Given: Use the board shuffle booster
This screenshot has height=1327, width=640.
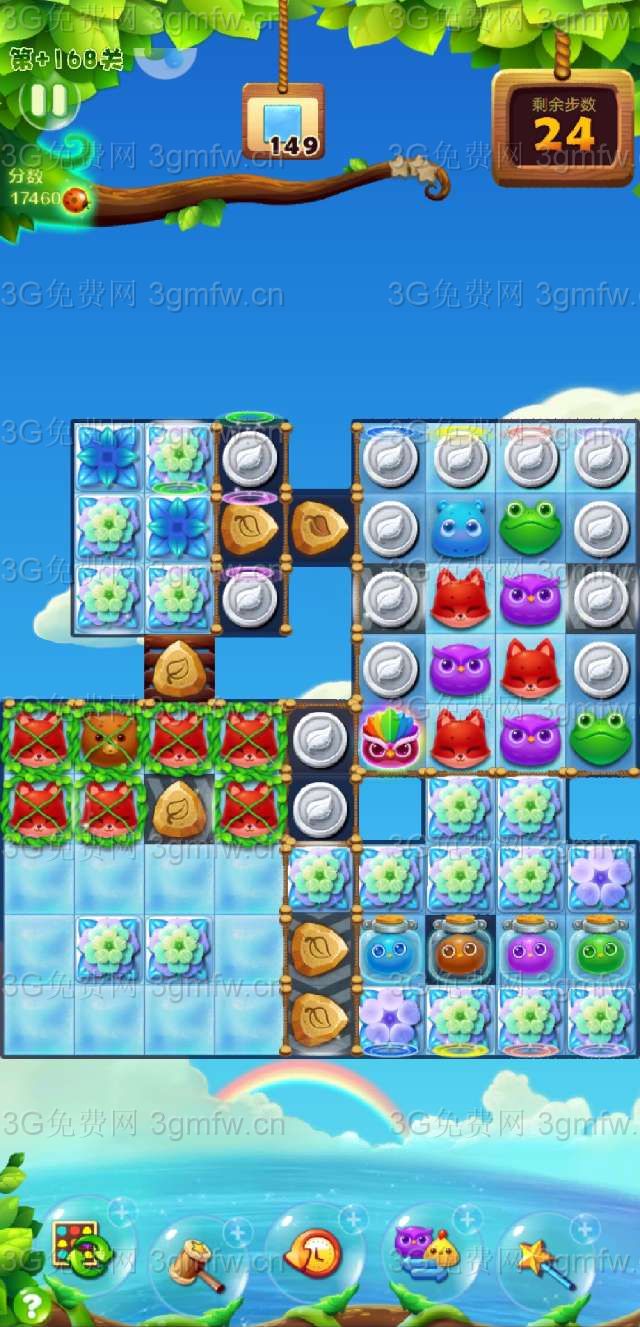Looking at the screenshot, I should point(76,1246).
